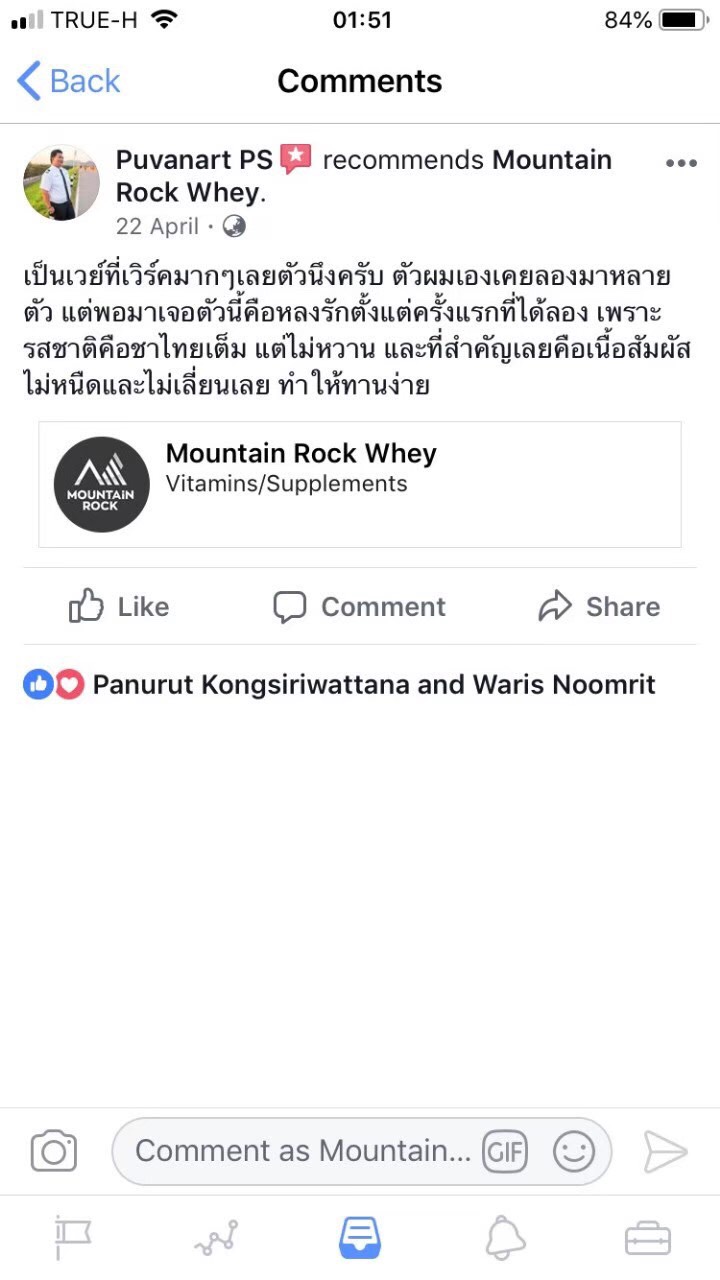The width and height of the screenshot is (720, 1280).
Task: Open the inbox tab
Action: click(x=360, y=1238)
